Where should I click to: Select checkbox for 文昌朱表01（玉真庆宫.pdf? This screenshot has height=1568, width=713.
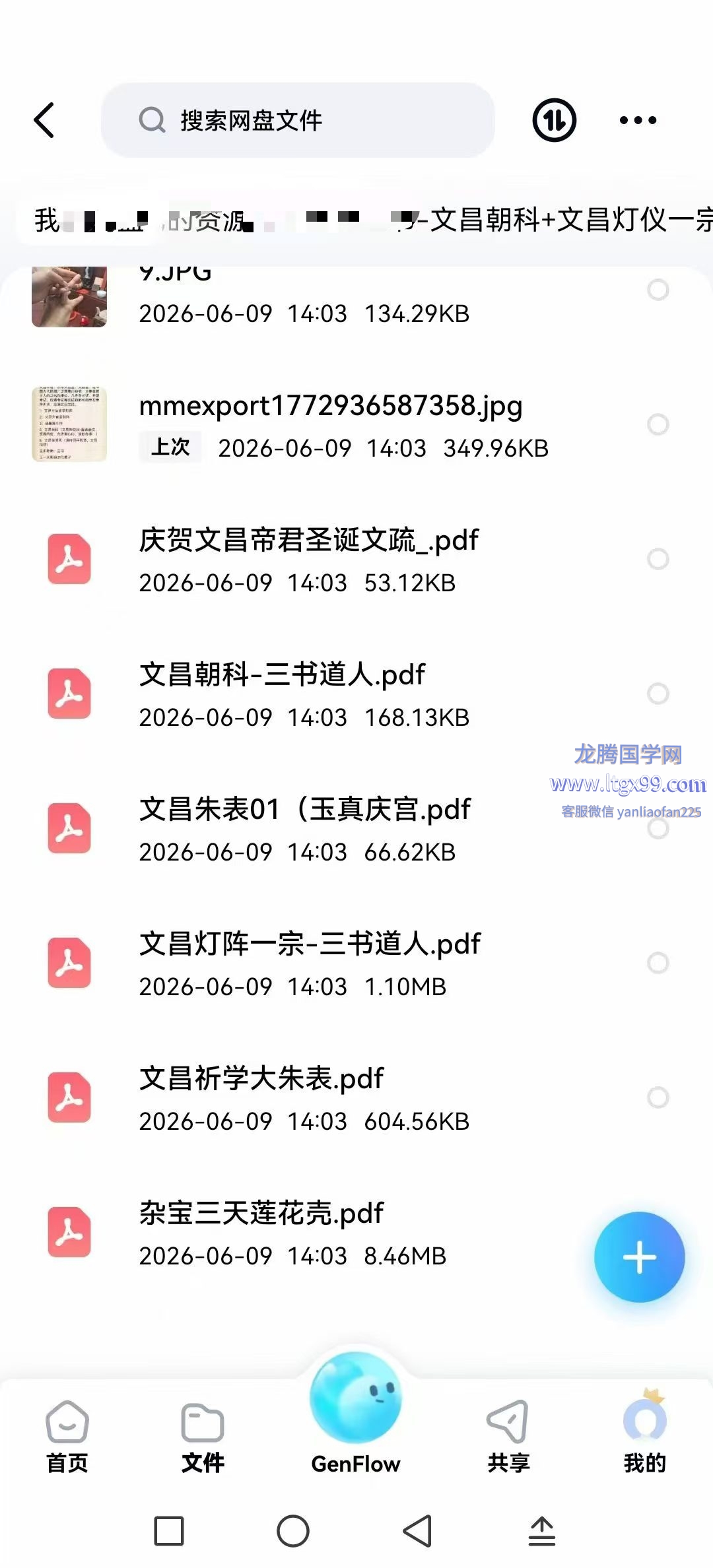click(658, 828)
